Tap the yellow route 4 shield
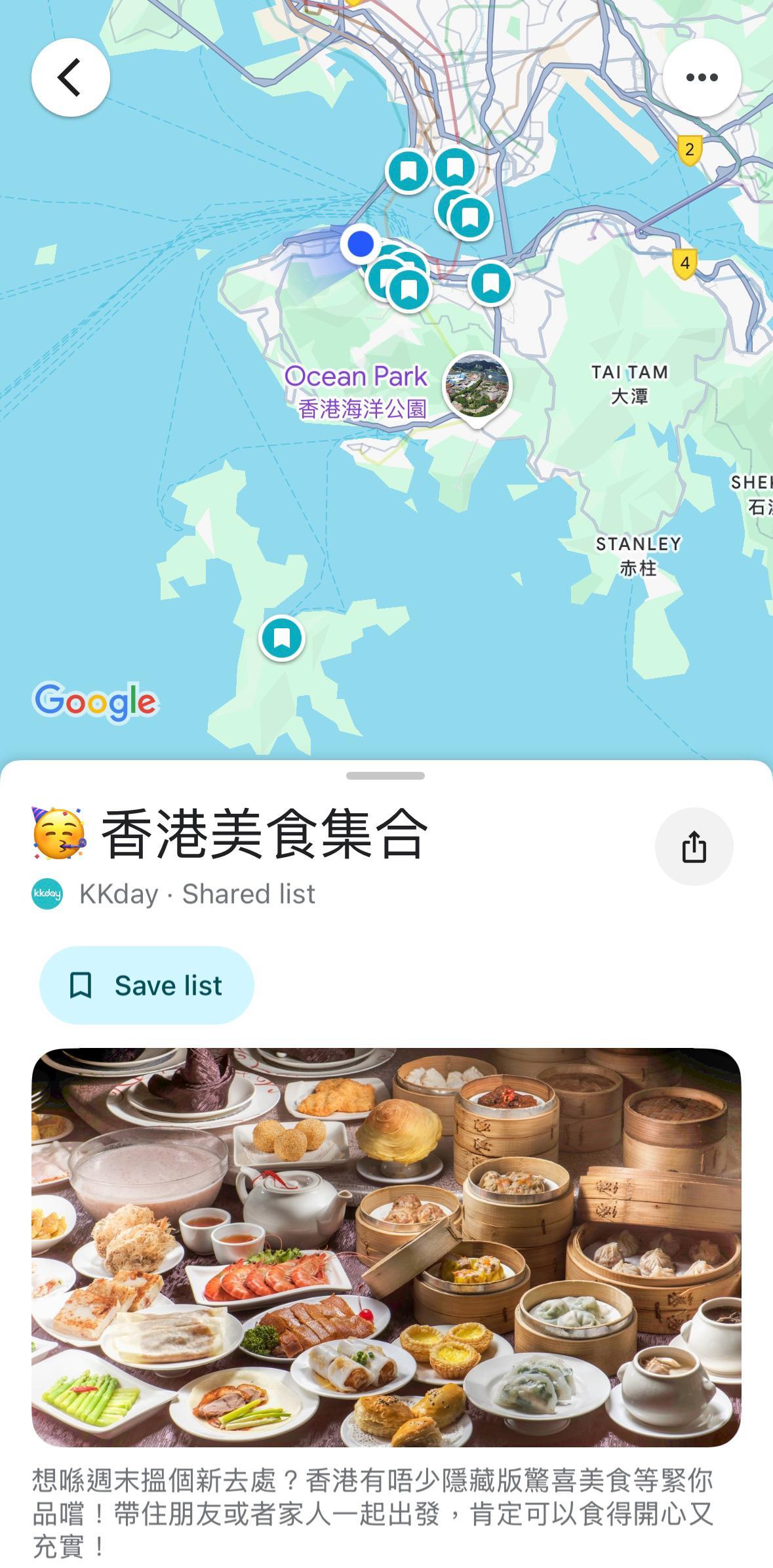Screen dimensions: 773x1568 [x=684, y=264]
